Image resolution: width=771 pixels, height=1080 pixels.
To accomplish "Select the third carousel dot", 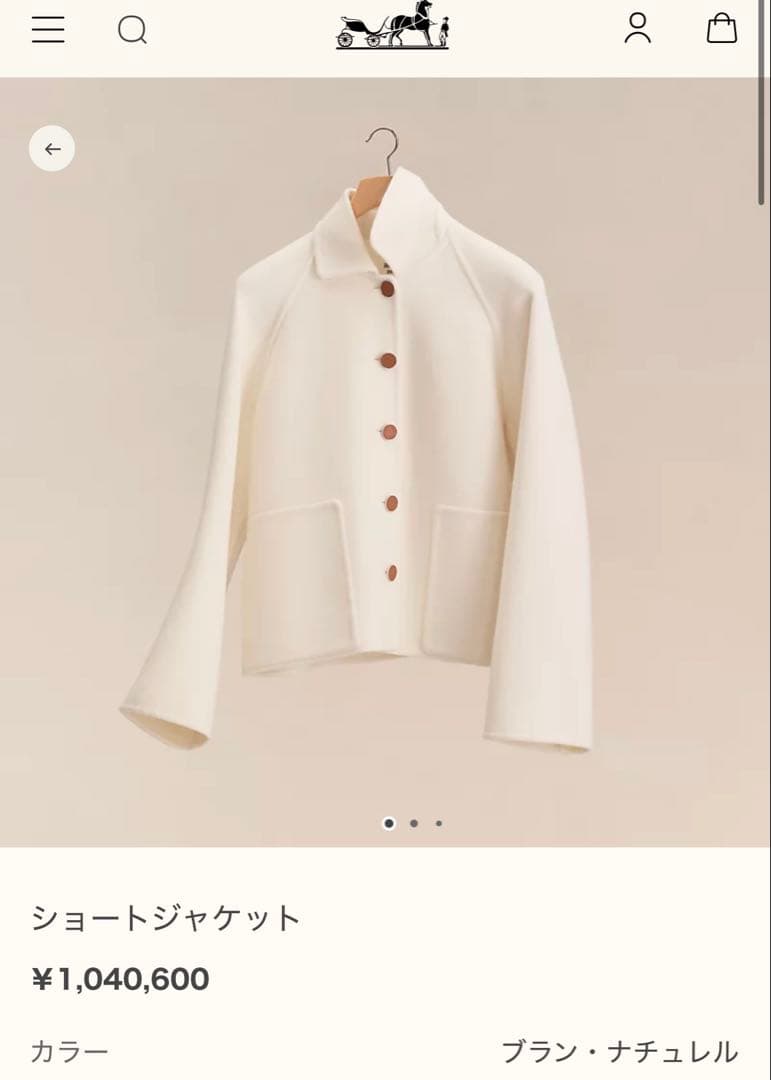I will click(x=437, y=824).
